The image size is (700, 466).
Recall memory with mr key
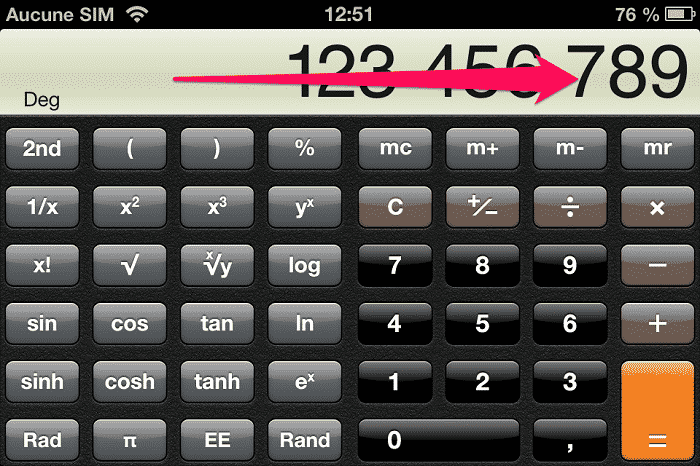pos(657,149)
